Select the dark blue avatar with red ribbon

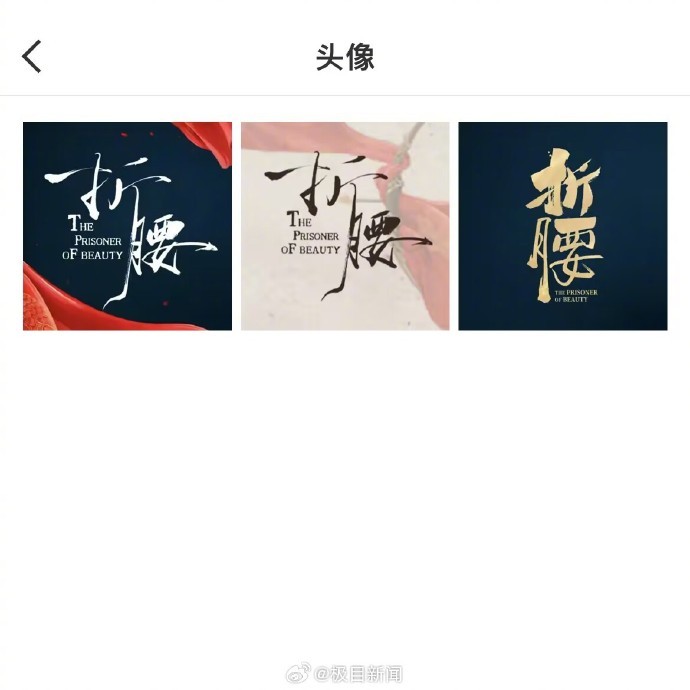127,226
